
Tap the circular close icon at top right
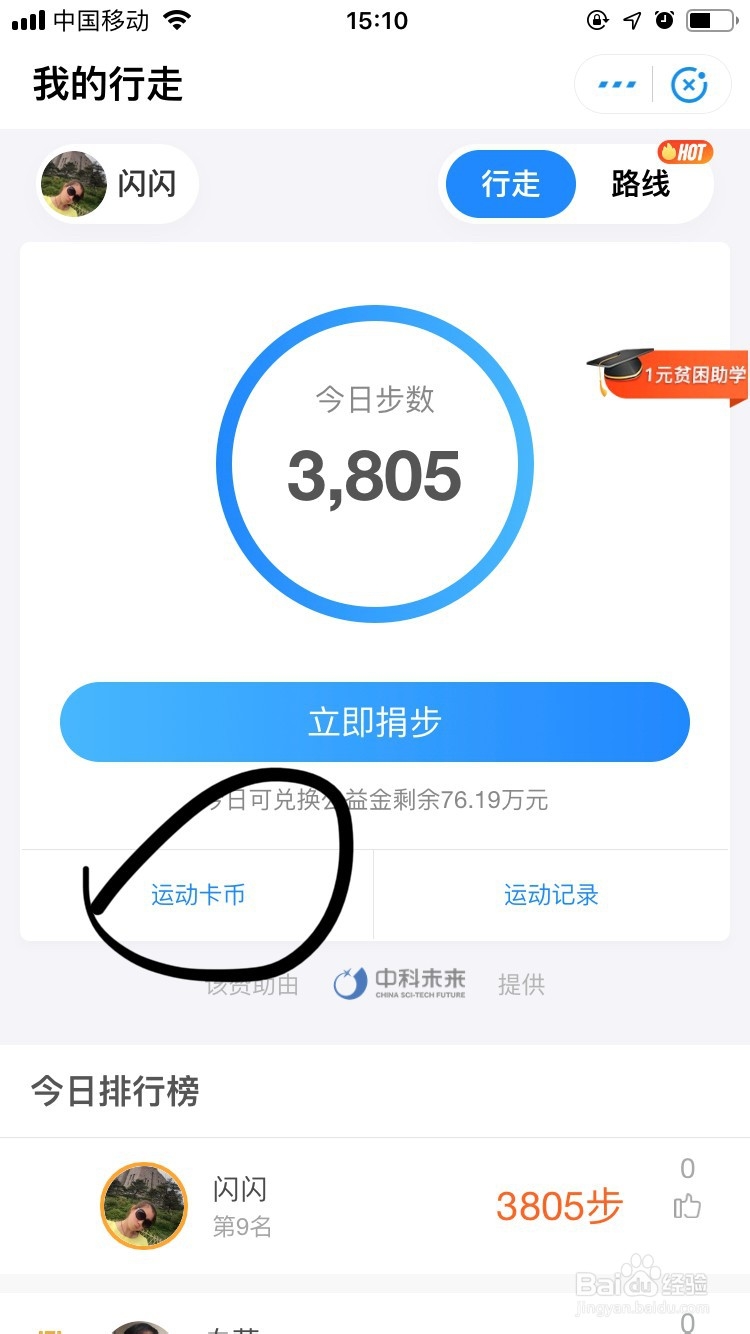click(x=689, y=84)
